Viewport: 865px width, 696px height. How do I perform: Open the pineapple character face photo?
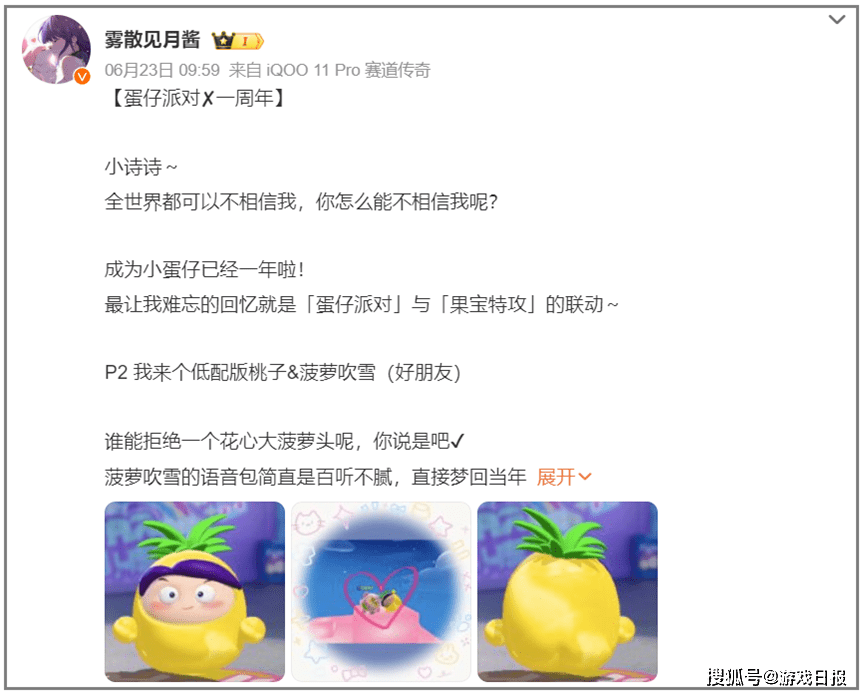coord(195,591)
